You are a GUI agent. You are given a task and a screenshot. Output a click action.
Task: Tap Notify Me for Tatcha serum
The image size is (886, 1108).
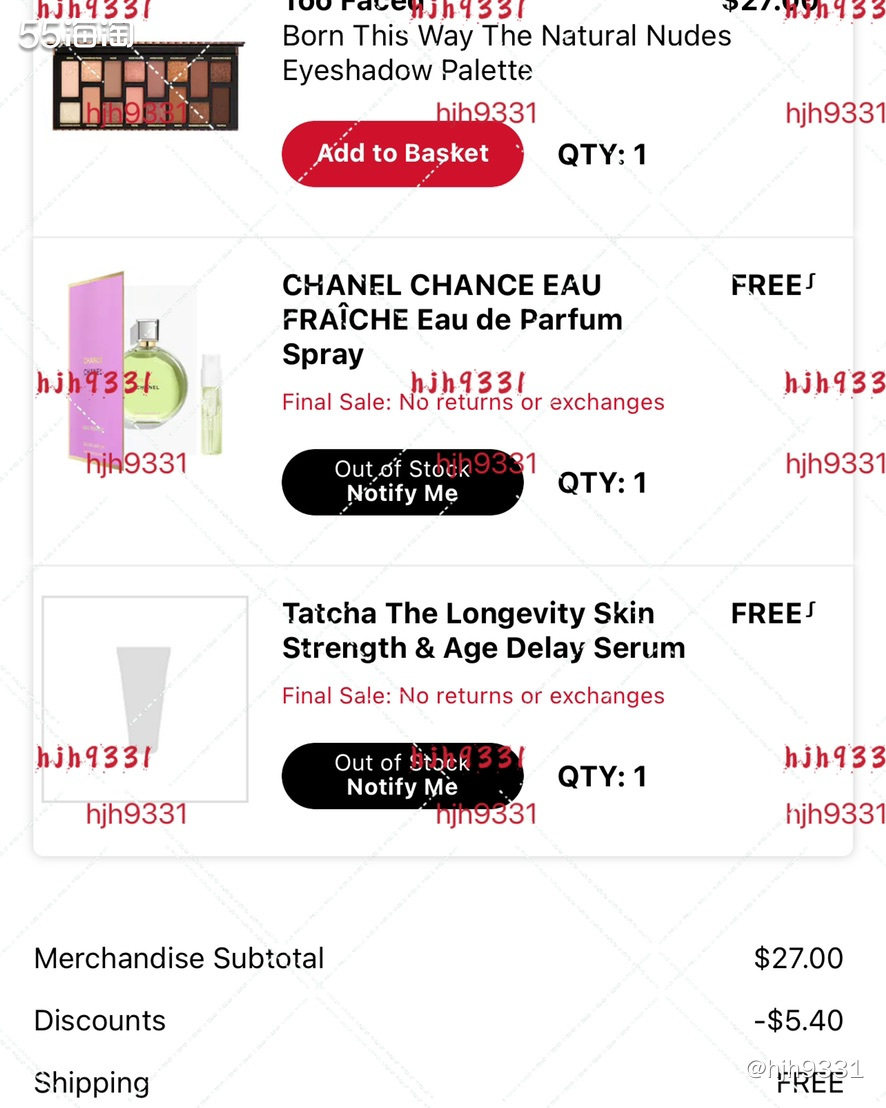click(402, 775)
